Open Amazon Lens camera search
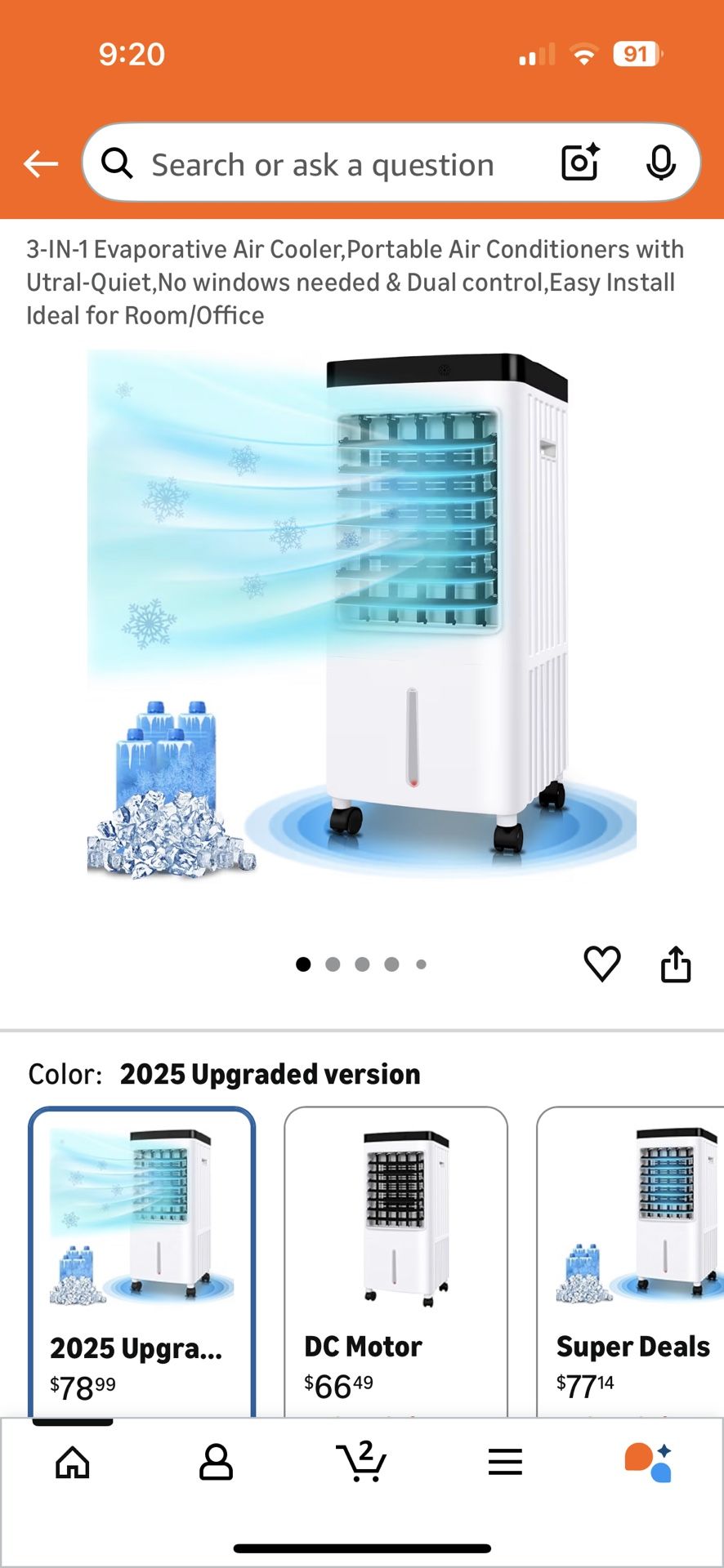 (579, 163)
